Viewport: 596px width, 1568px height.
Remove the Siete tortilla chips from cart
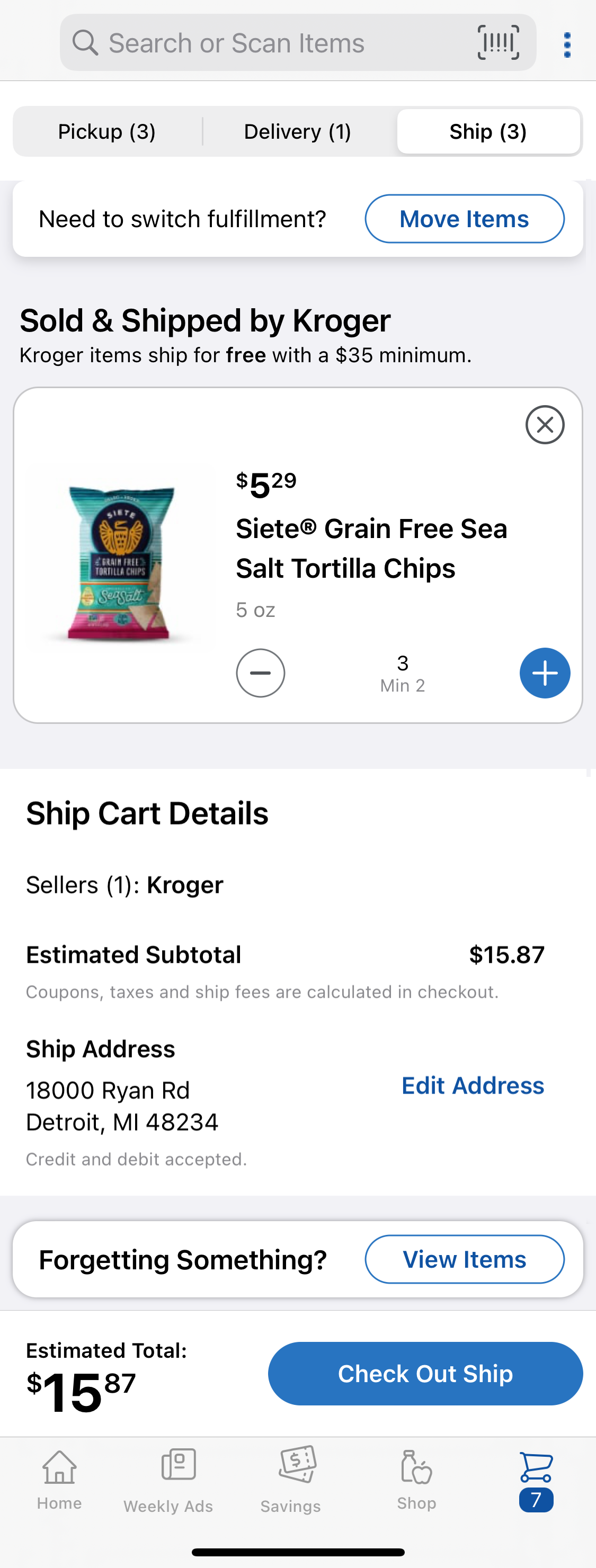tap(544, 425)
